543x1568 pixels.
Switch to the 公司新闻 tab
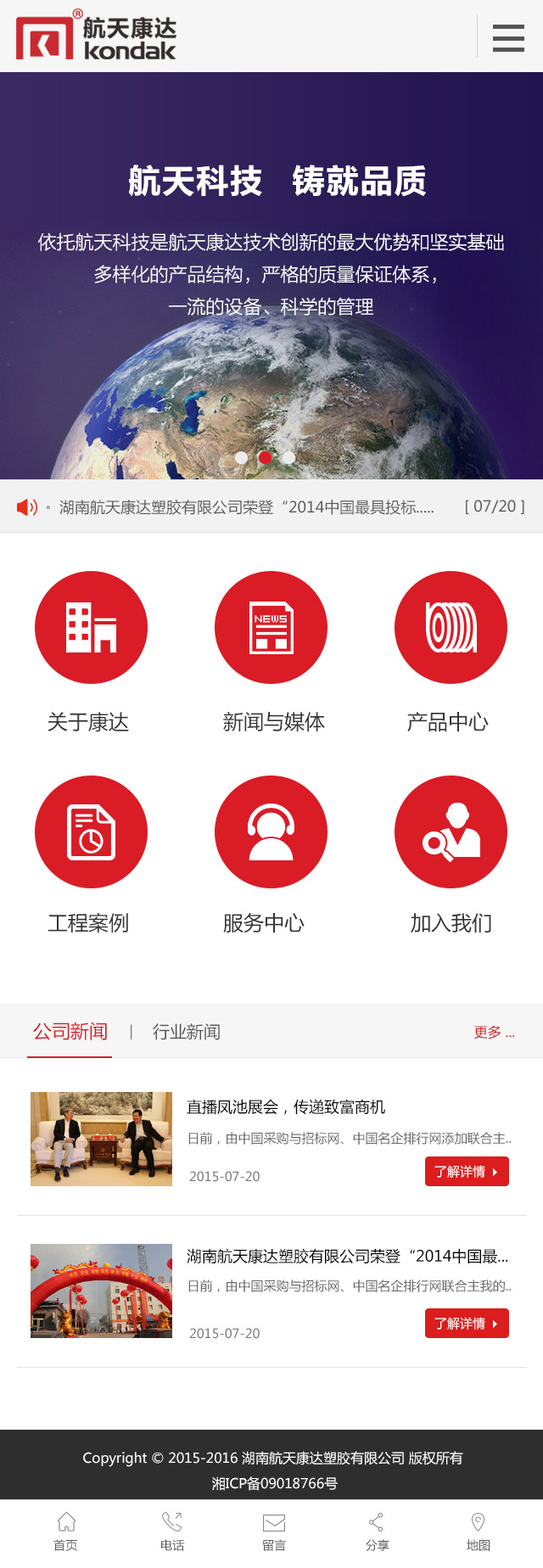point(70,1032)
